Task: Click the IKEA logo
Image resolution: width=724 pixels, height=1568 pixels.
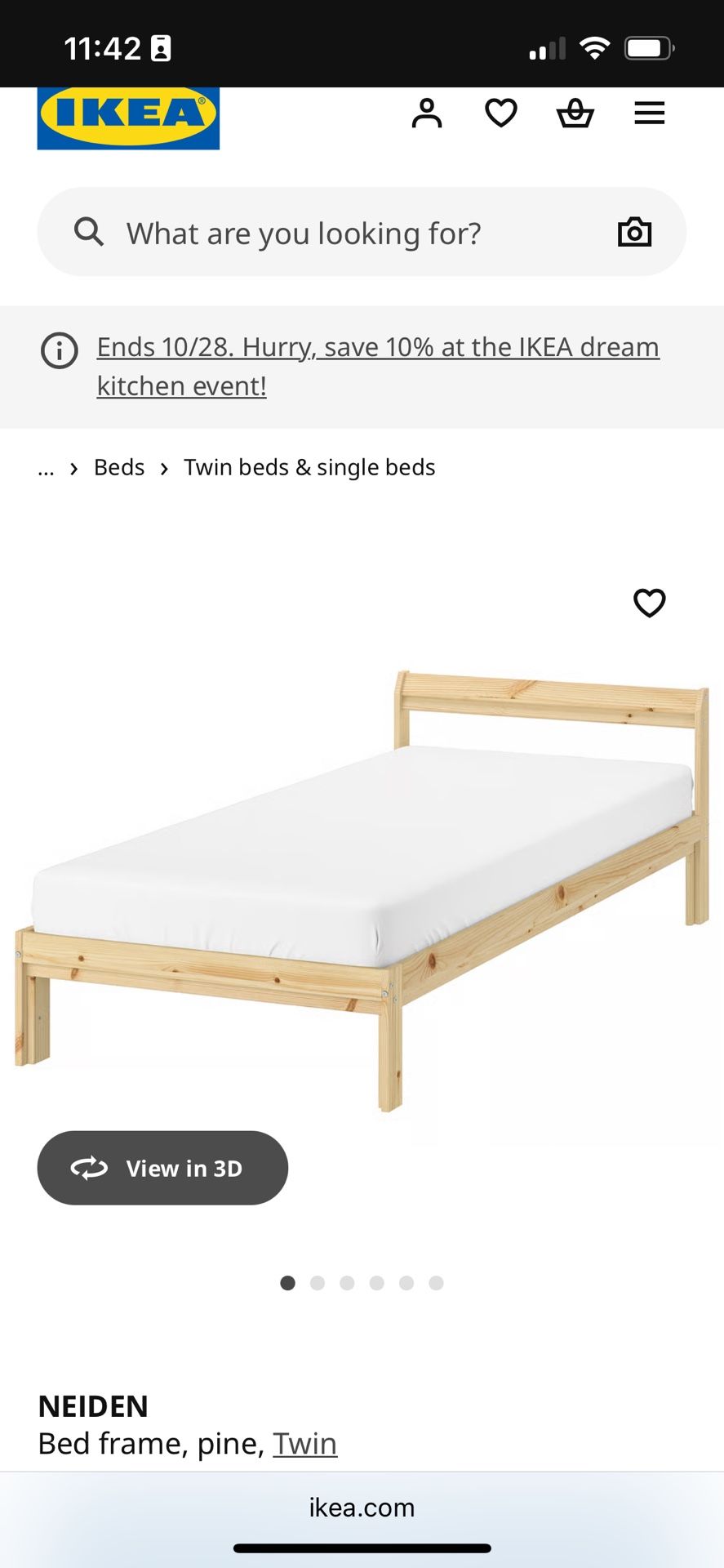Action: pos(127,118)
